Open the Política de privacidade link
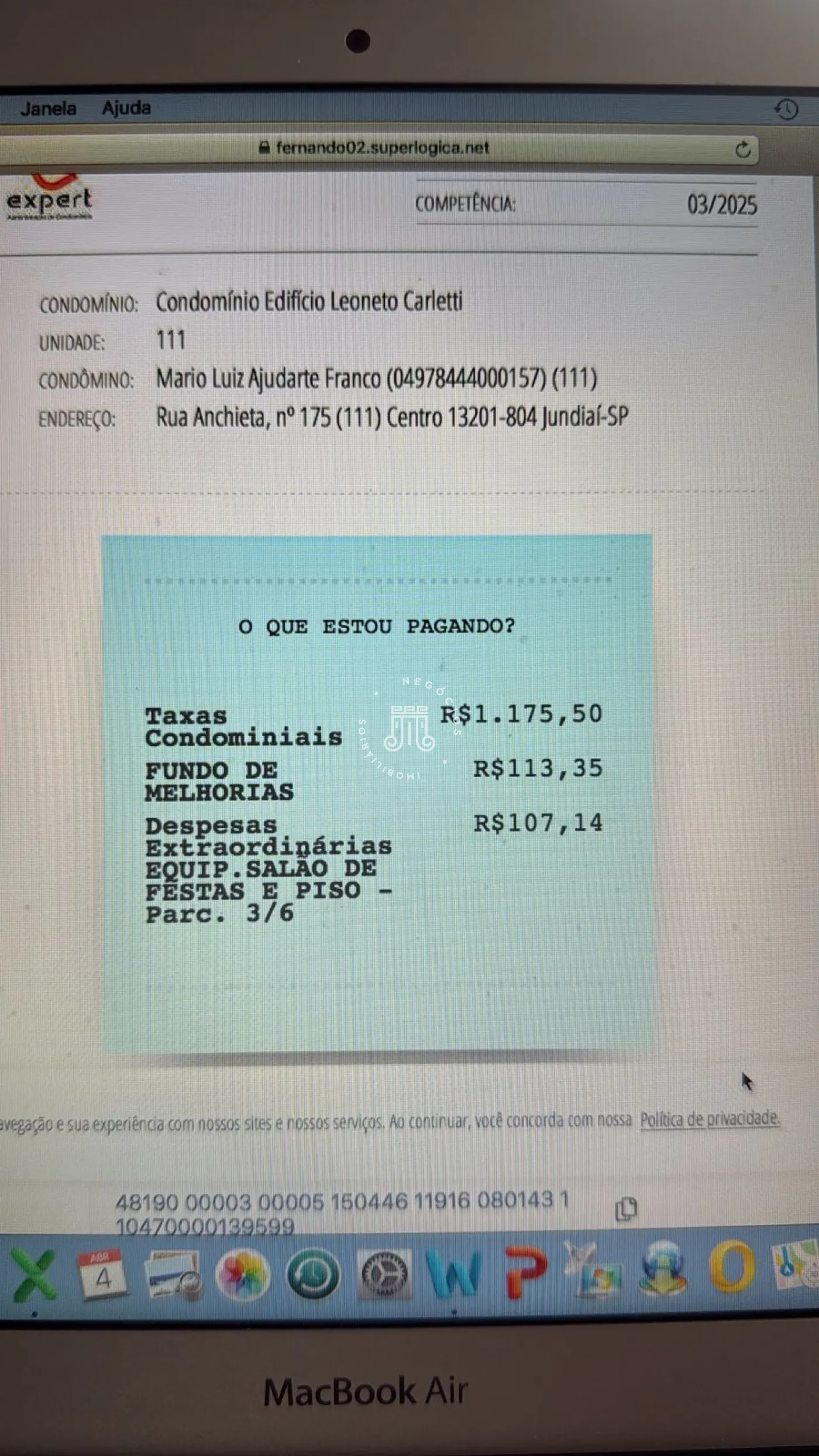The image size is (819, 1456). pos(710,1118)
